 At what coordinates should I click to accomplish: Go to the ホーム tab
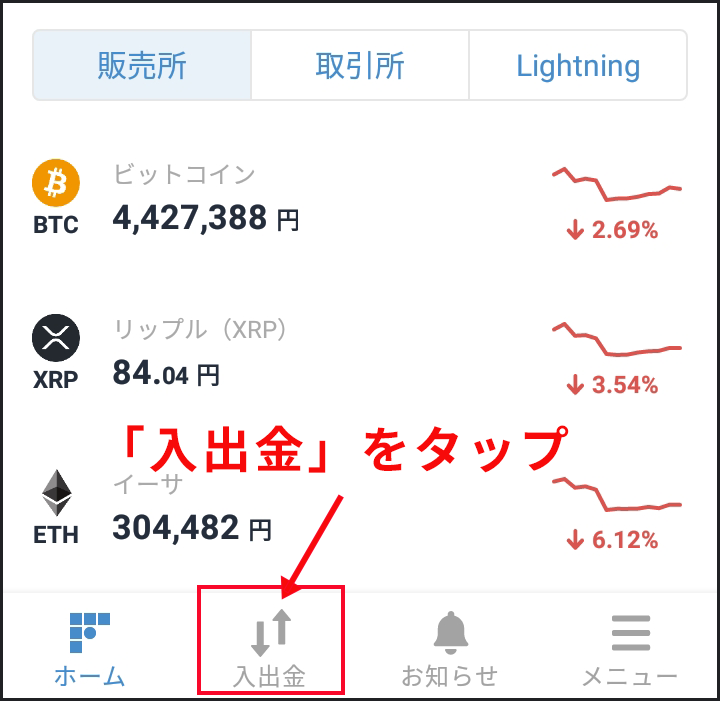tap(90, 647)
